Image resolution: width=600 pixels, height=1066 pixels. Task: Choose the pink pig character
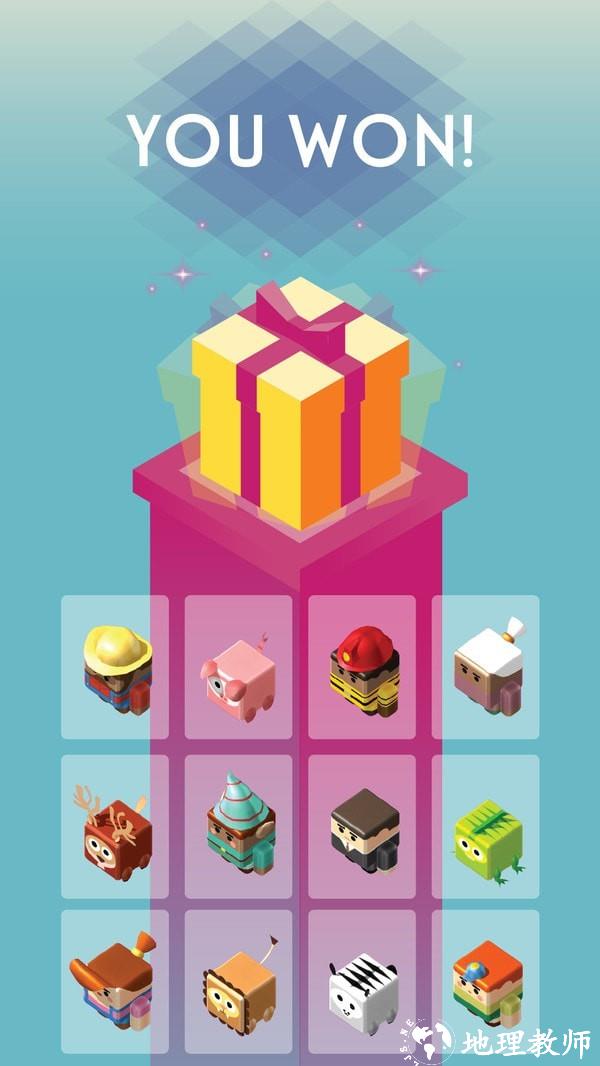(x=239, y=667)
